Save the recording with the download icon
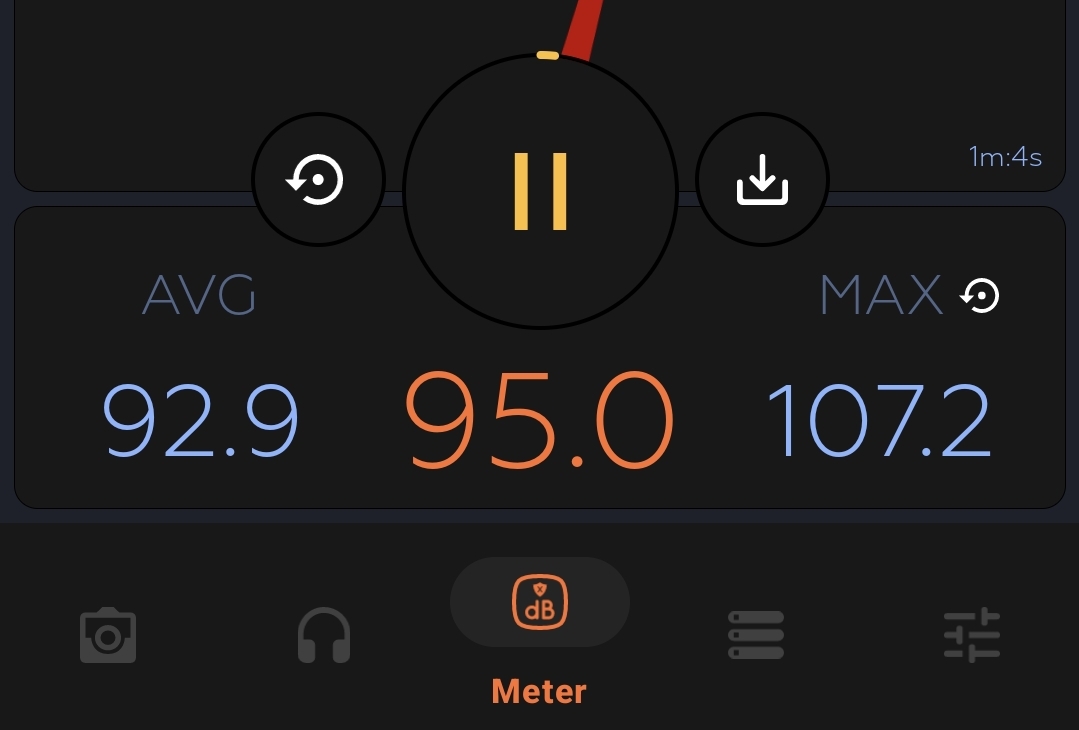1079x730 pixels. [x=762, y=181]
